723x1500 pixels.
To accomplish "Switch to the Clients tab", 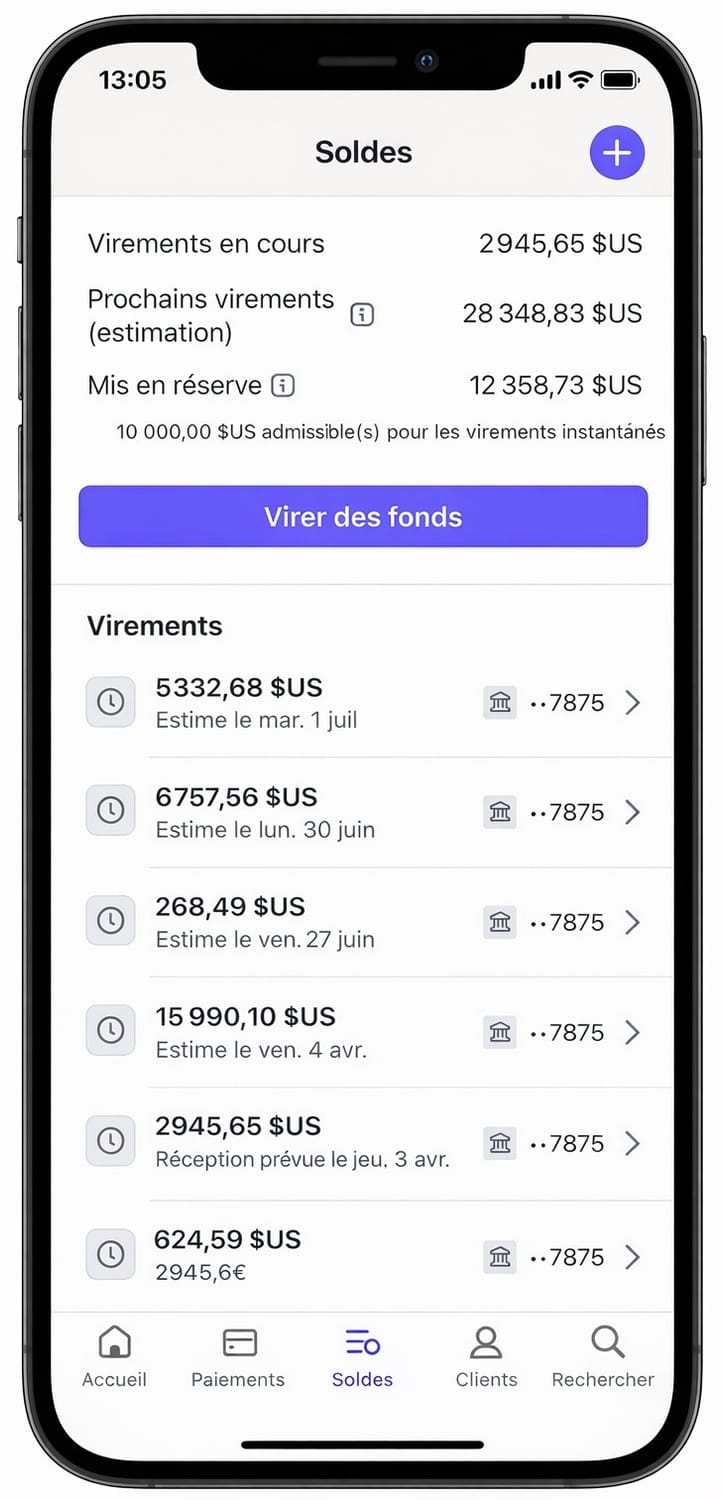I will 486,1355.
